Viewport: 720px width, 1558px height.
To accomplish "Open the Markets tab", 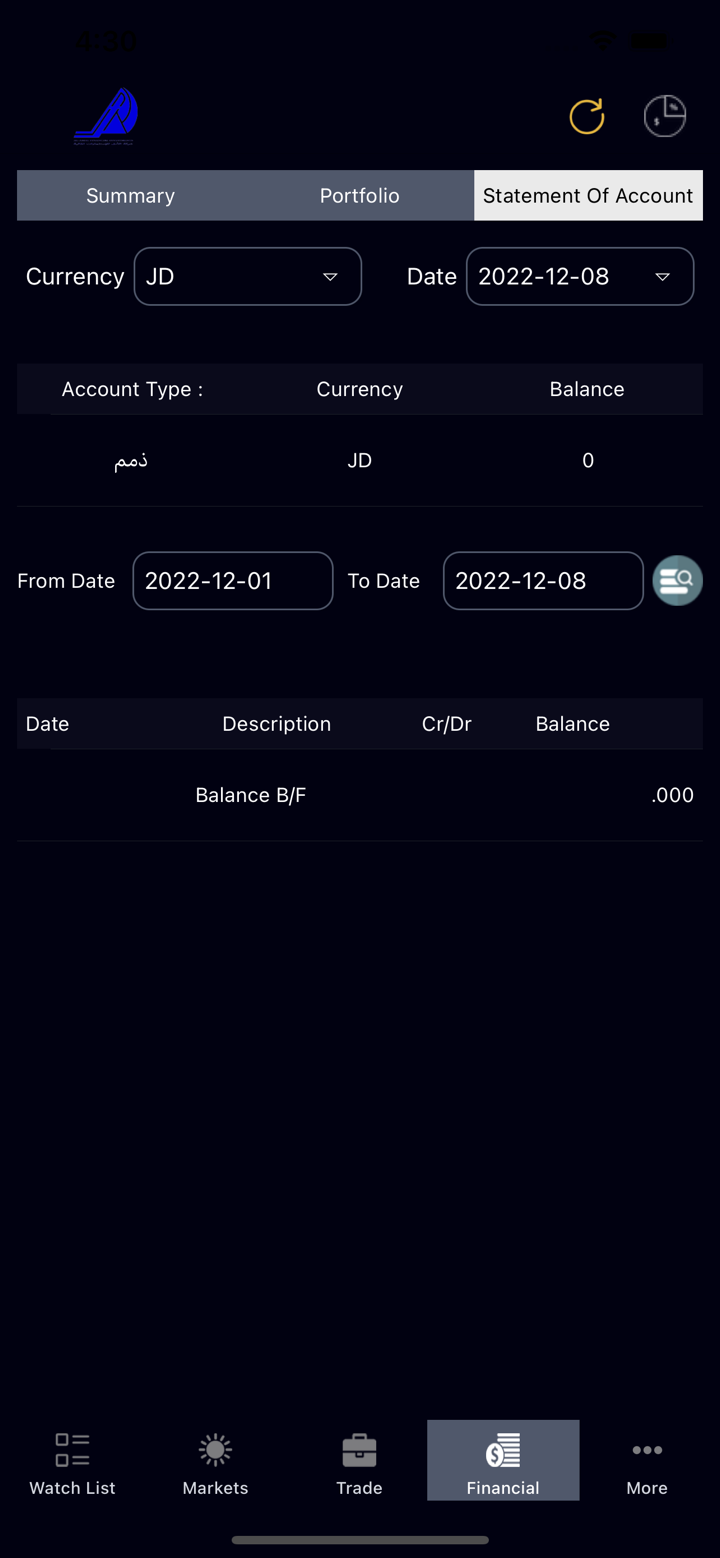I will [215, 1462].
